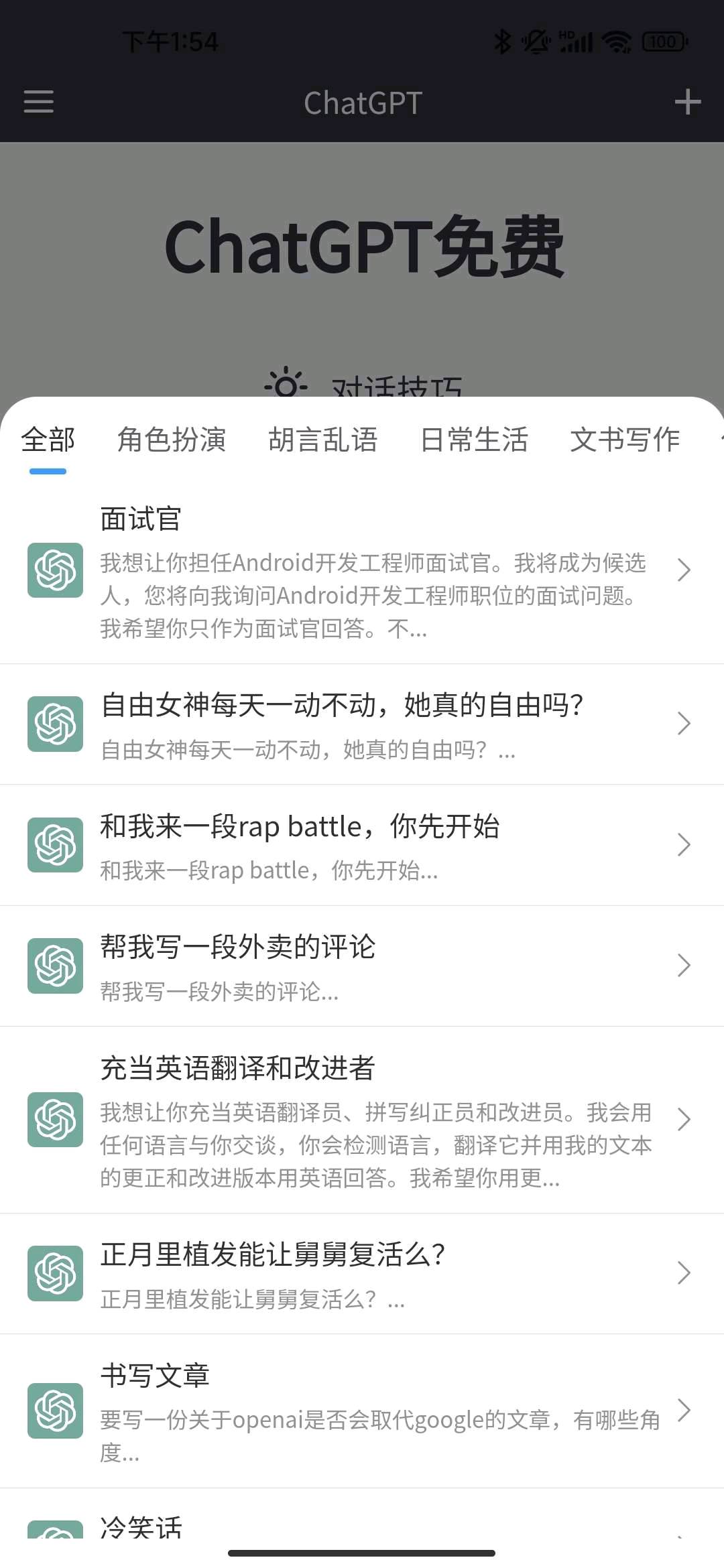Screen dimensions: 724x1568
Task: Open the 面试官 prompt
Action: pos(362,571)
